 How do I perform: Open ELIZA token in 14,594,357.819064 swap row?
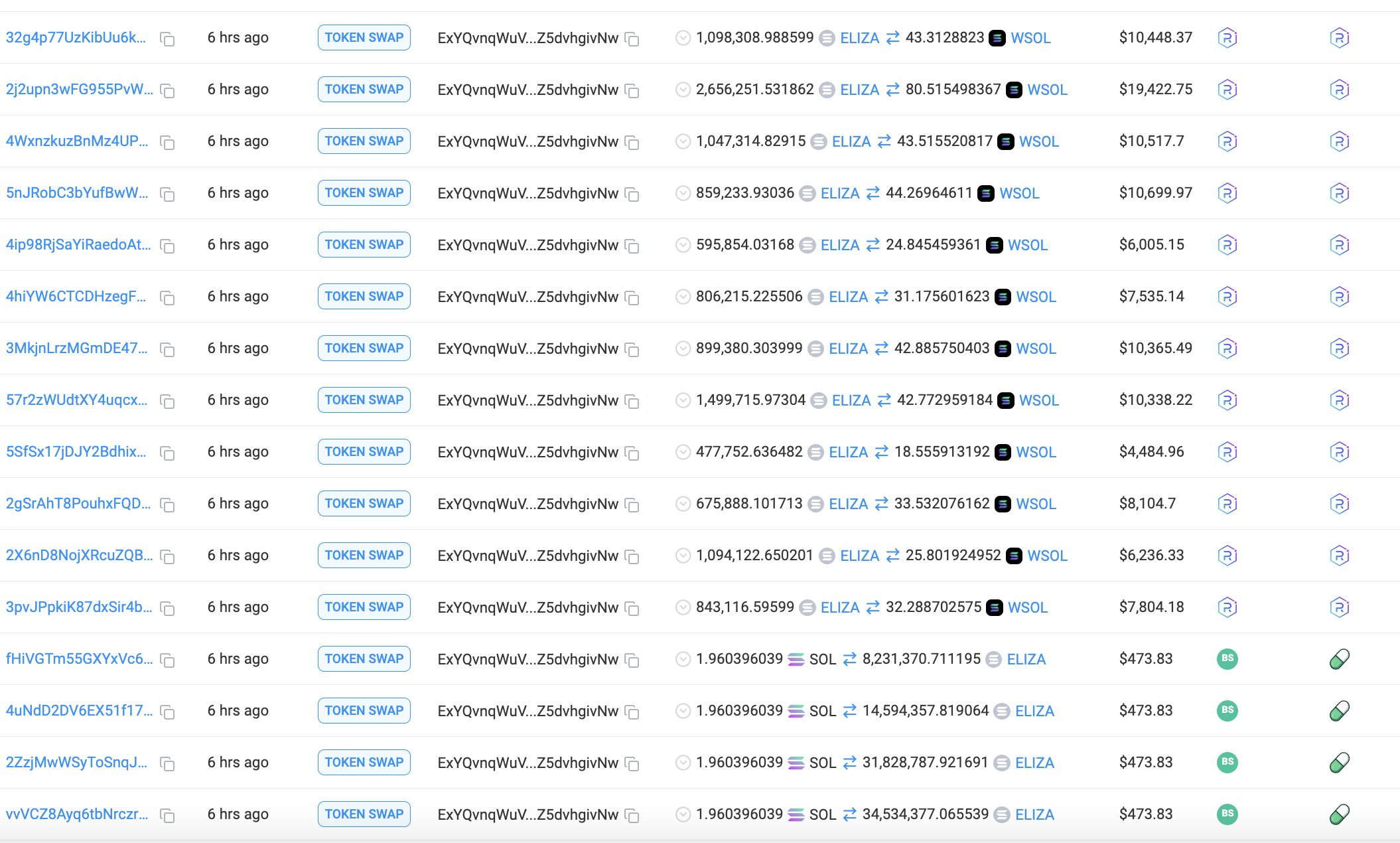pyautogui.click(x=1034, y=711)
